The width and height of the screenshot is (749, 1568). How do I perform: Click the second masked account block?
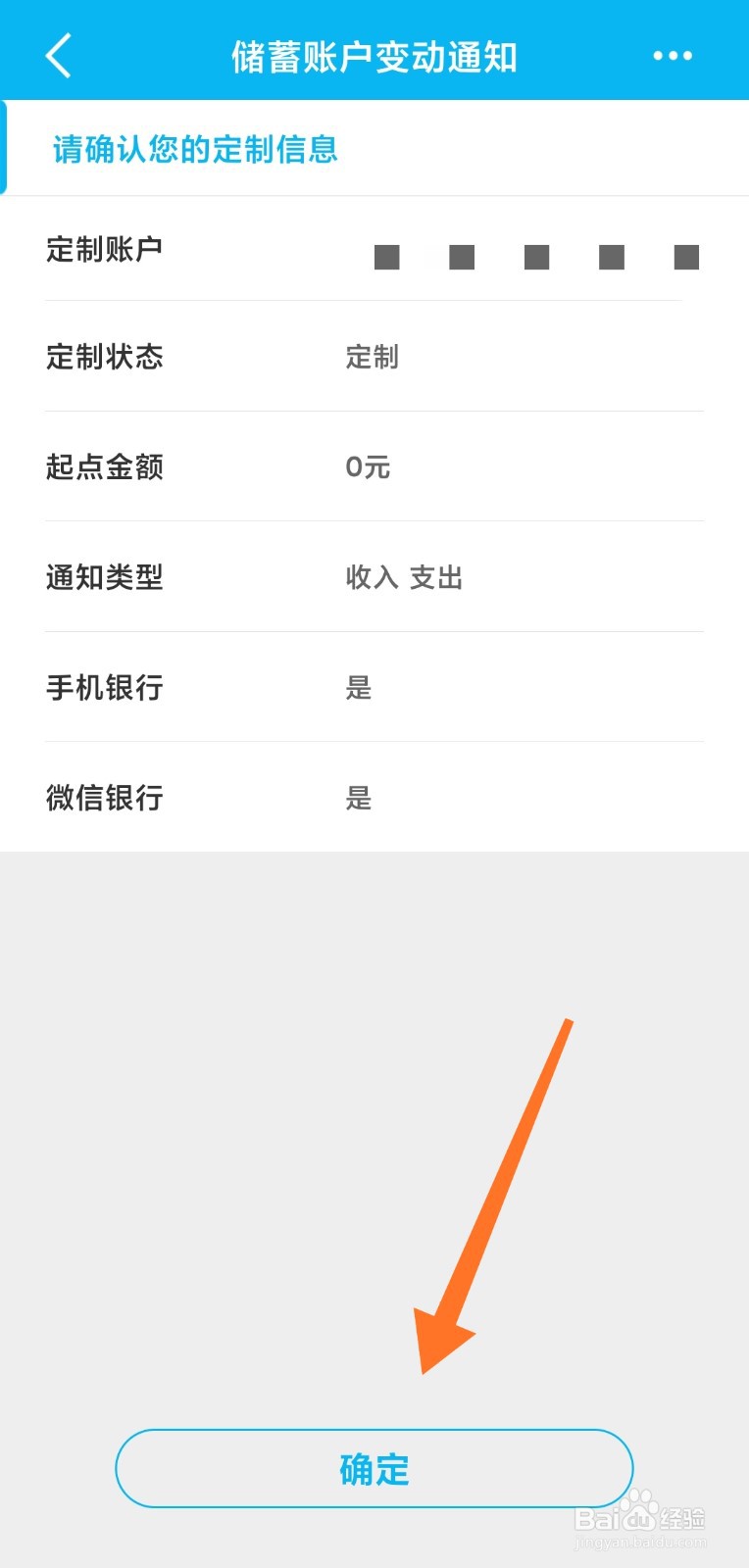460,258
